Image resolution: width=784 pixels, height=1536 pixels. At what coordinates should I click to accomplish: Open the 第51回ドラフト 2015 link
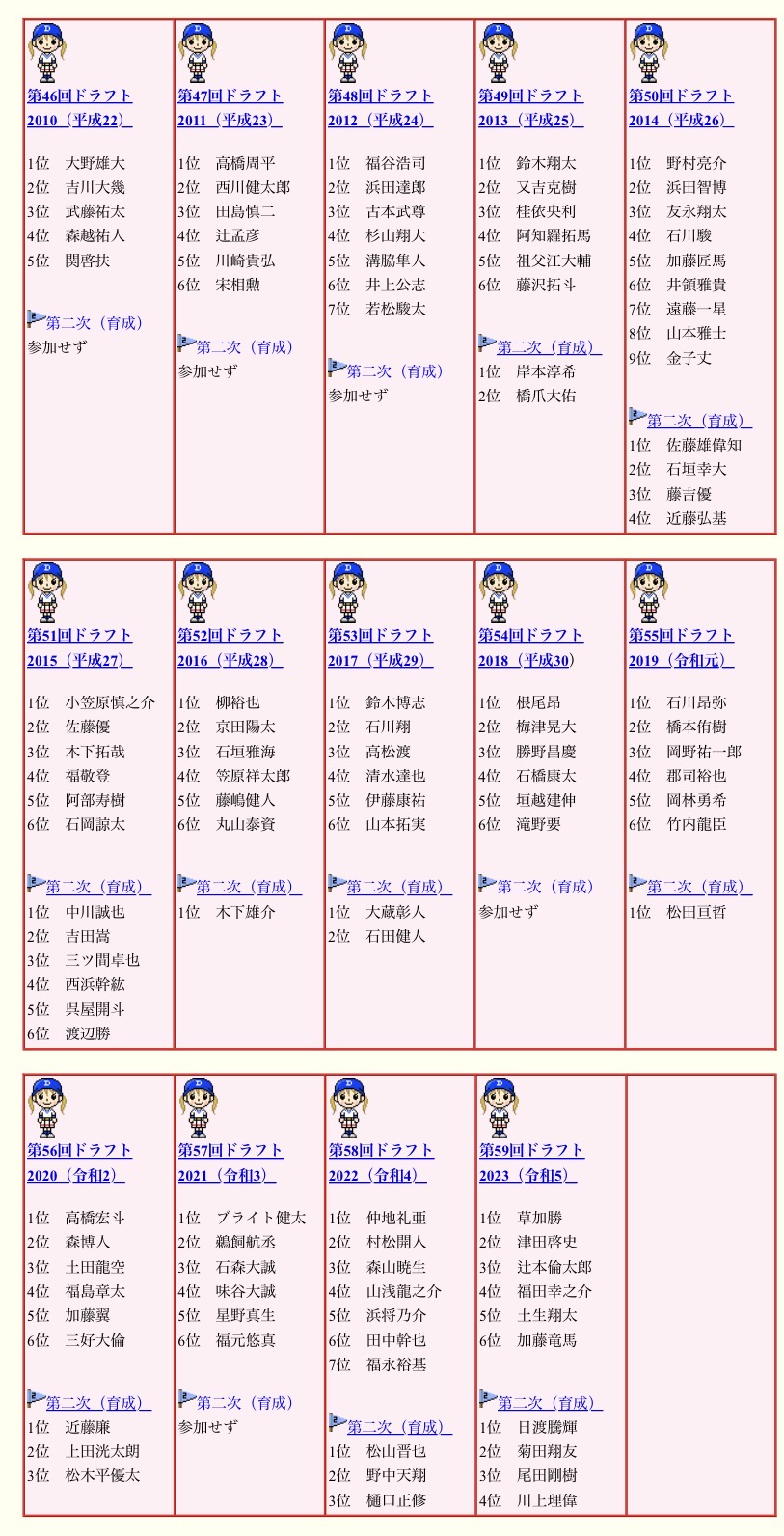pyautogui.click(x=80, y=647)
